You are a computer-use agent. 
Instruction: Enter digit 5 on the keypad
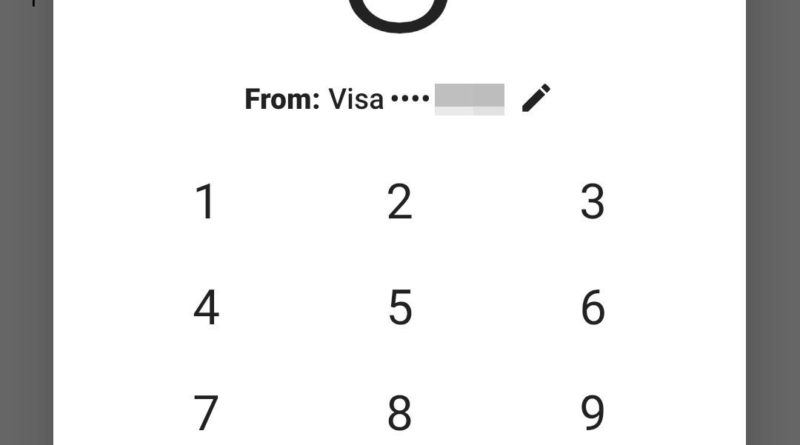click(399, 308)
